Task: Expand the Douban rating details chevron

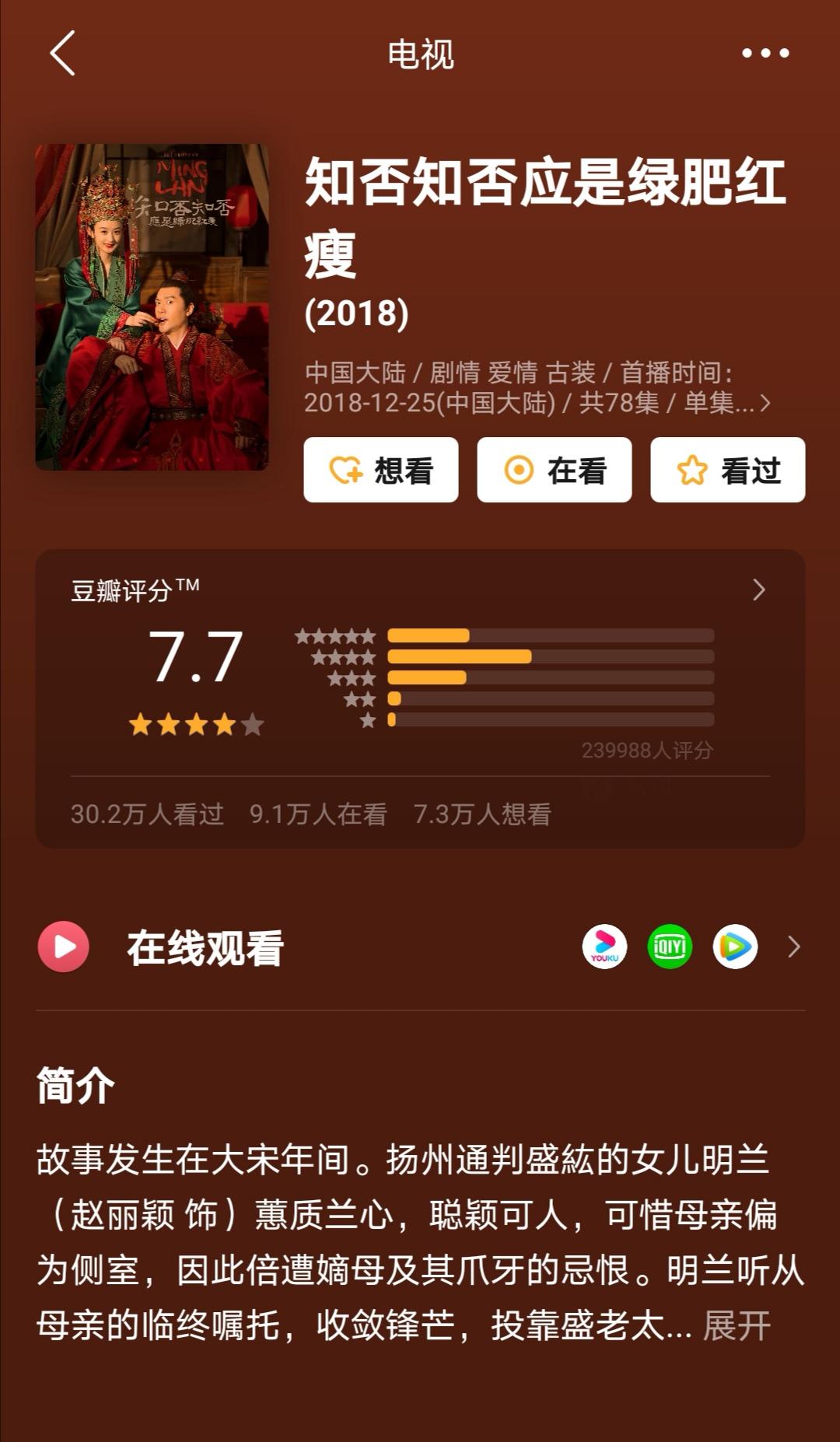Action: point(759,591)
